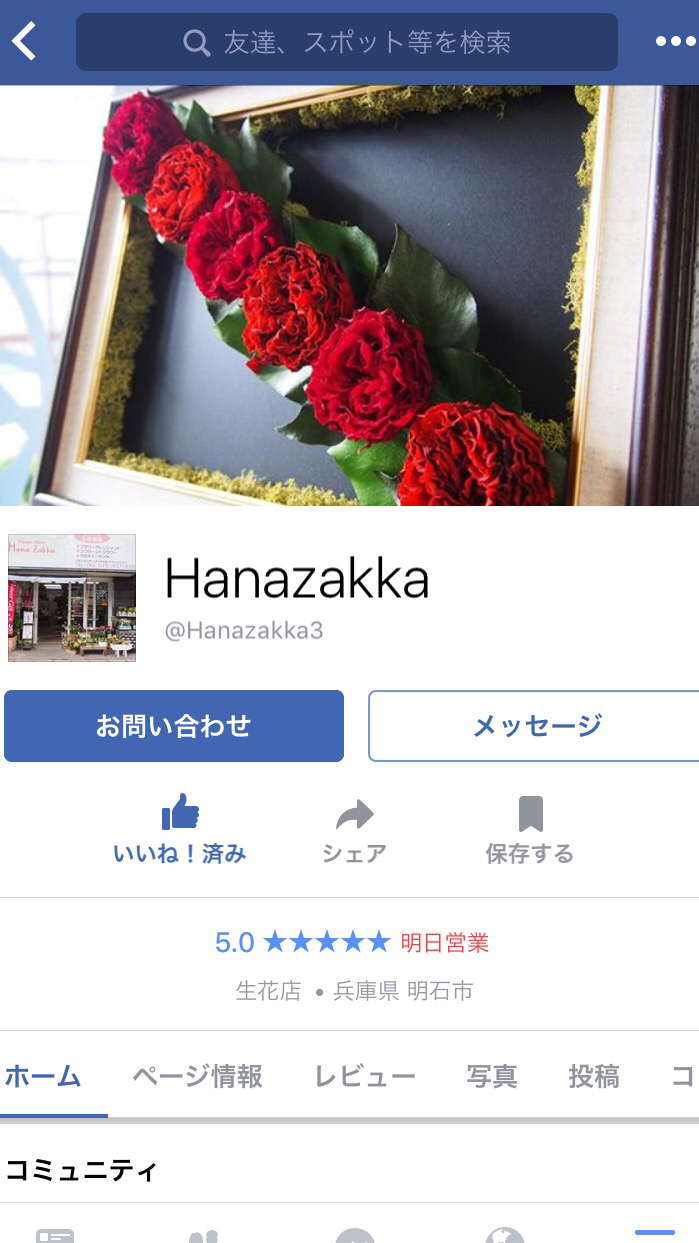Save the page with 保存する

pos(530,829)
